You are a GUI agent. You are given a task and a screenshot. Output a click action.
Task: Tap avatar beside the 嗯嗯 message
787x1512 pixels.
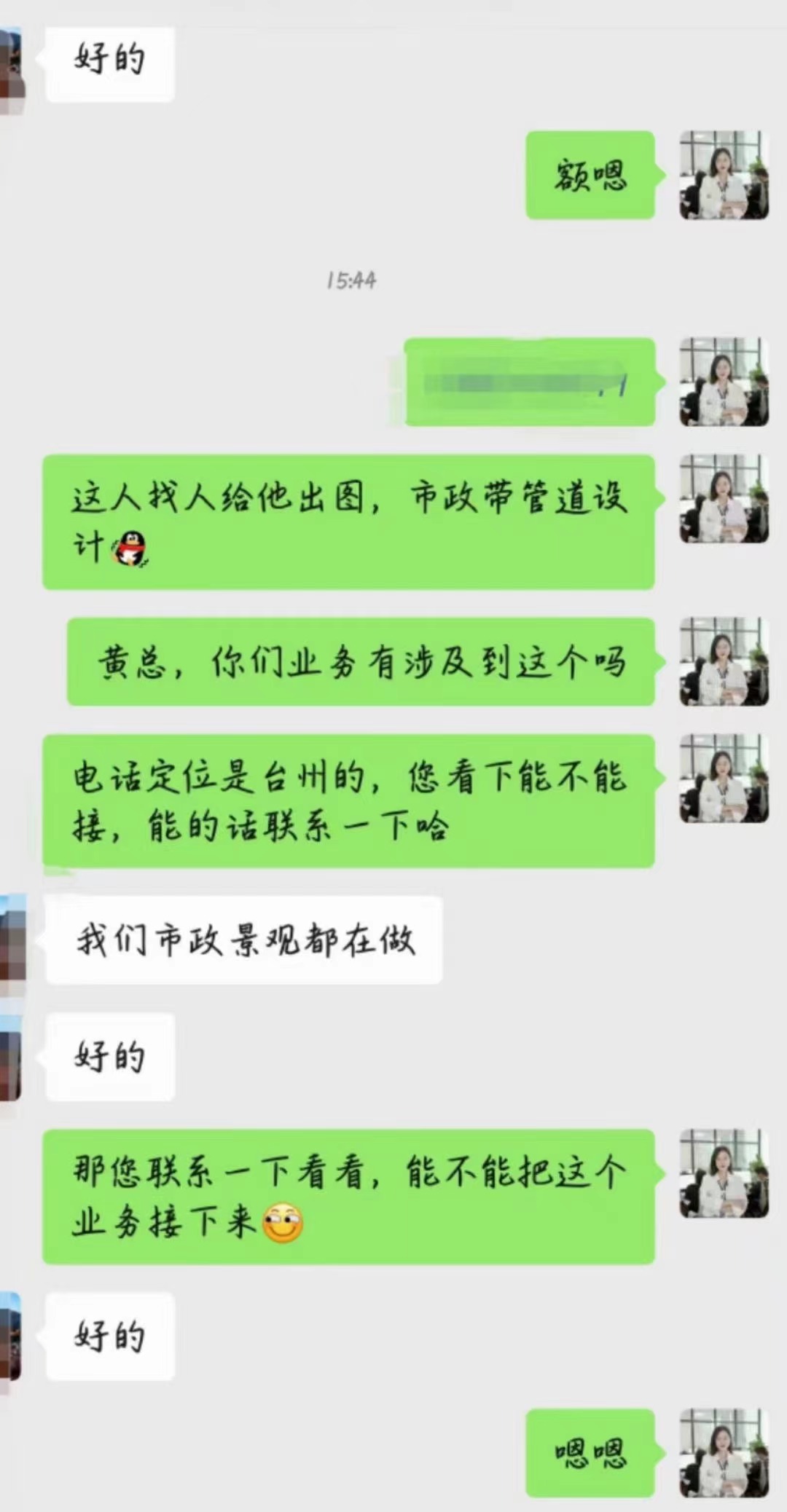pyautogui.click(x=724, y=1453)
